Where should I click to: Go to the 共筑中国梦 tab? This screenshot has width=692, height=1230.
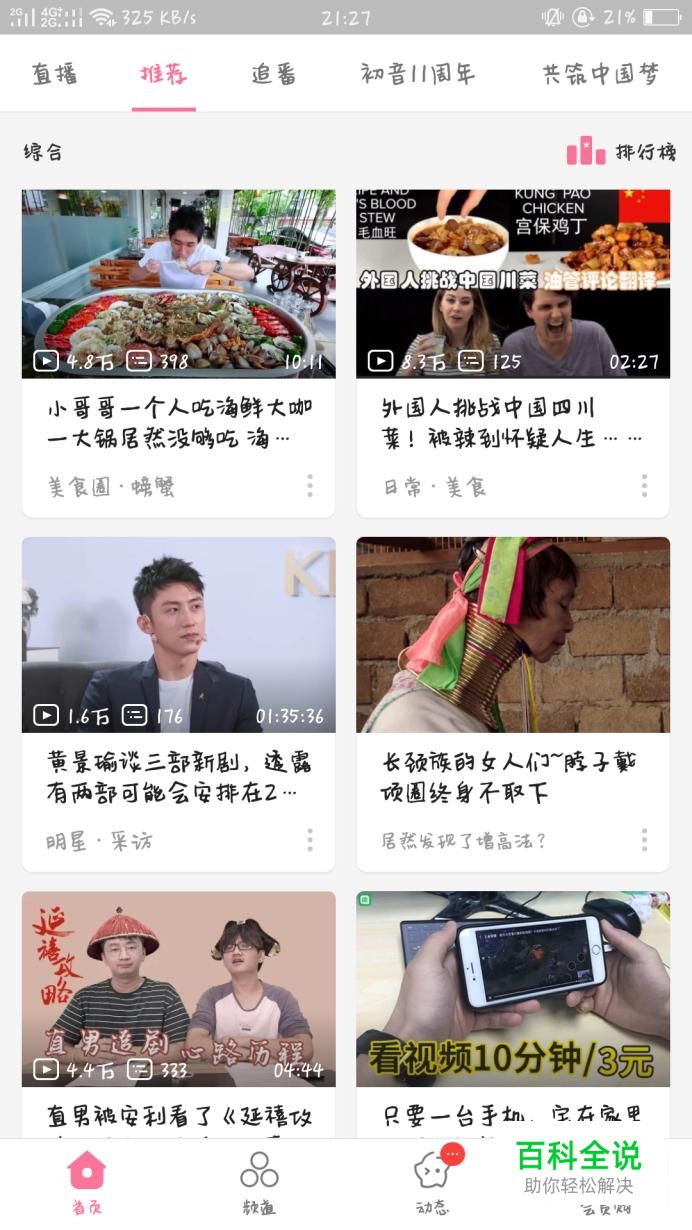600,74
